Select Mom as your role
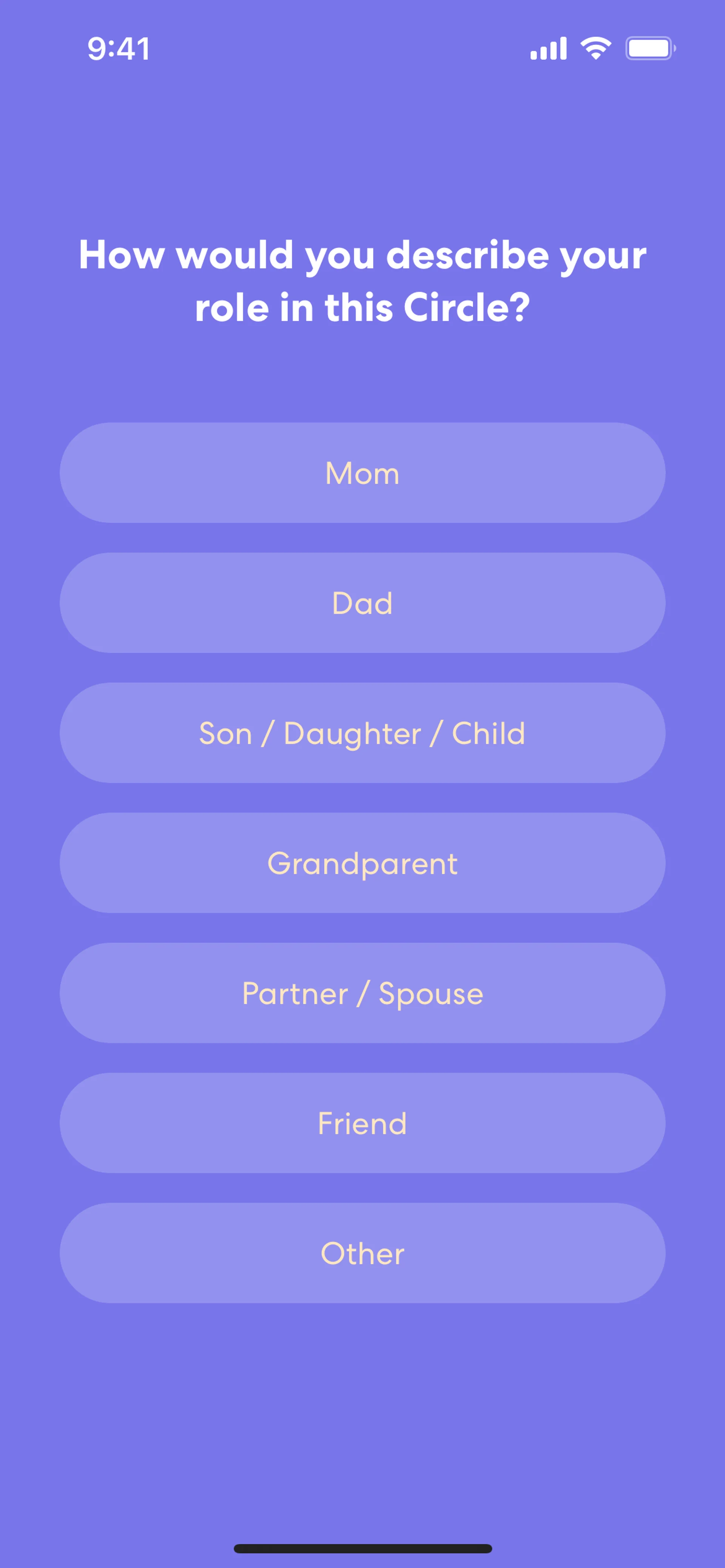This screenshot has height=1568, width=725. [x=362, y=473]
